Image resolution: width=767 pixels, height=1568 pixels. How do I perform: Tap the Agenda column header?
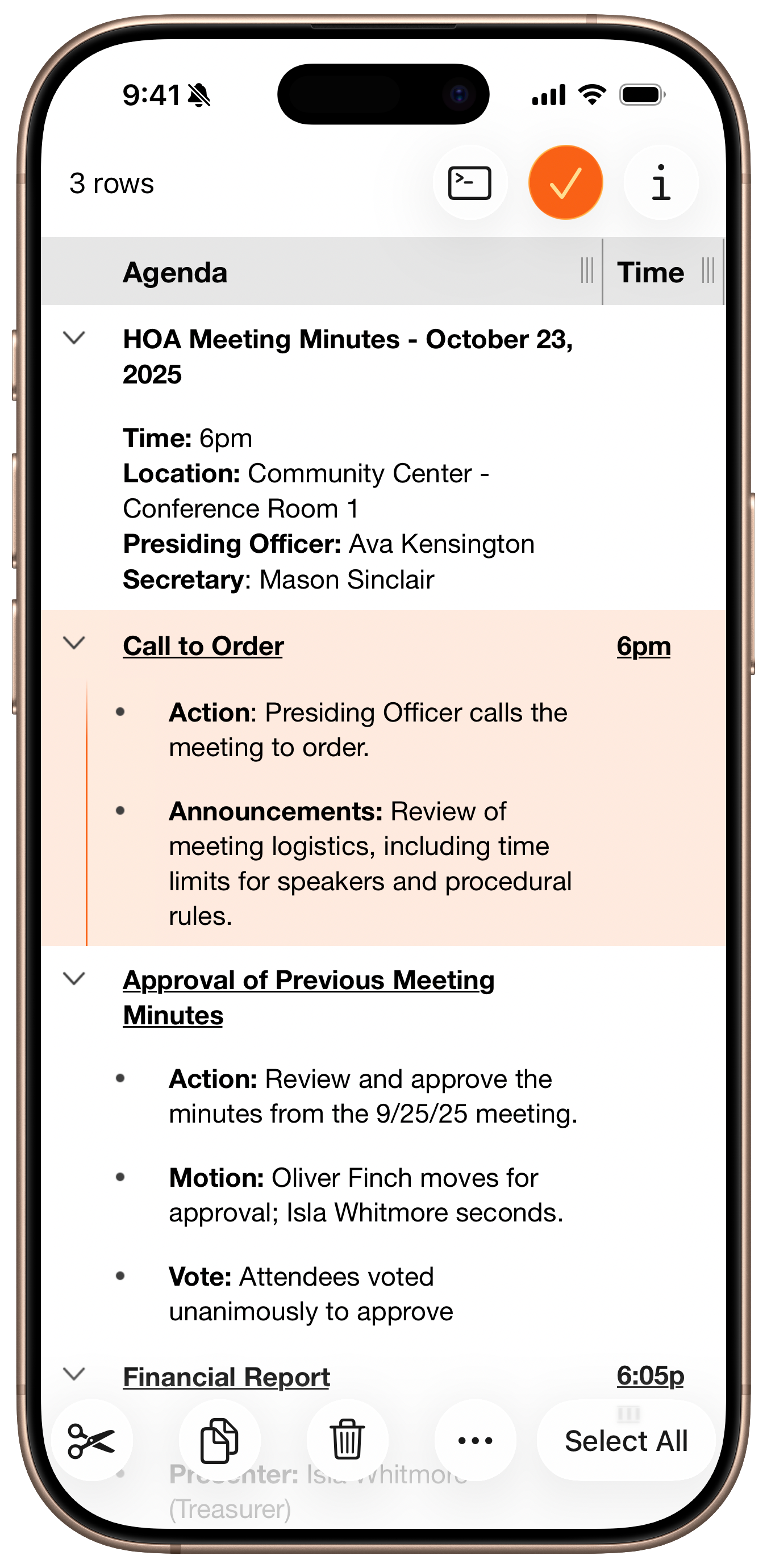point(176,272)
